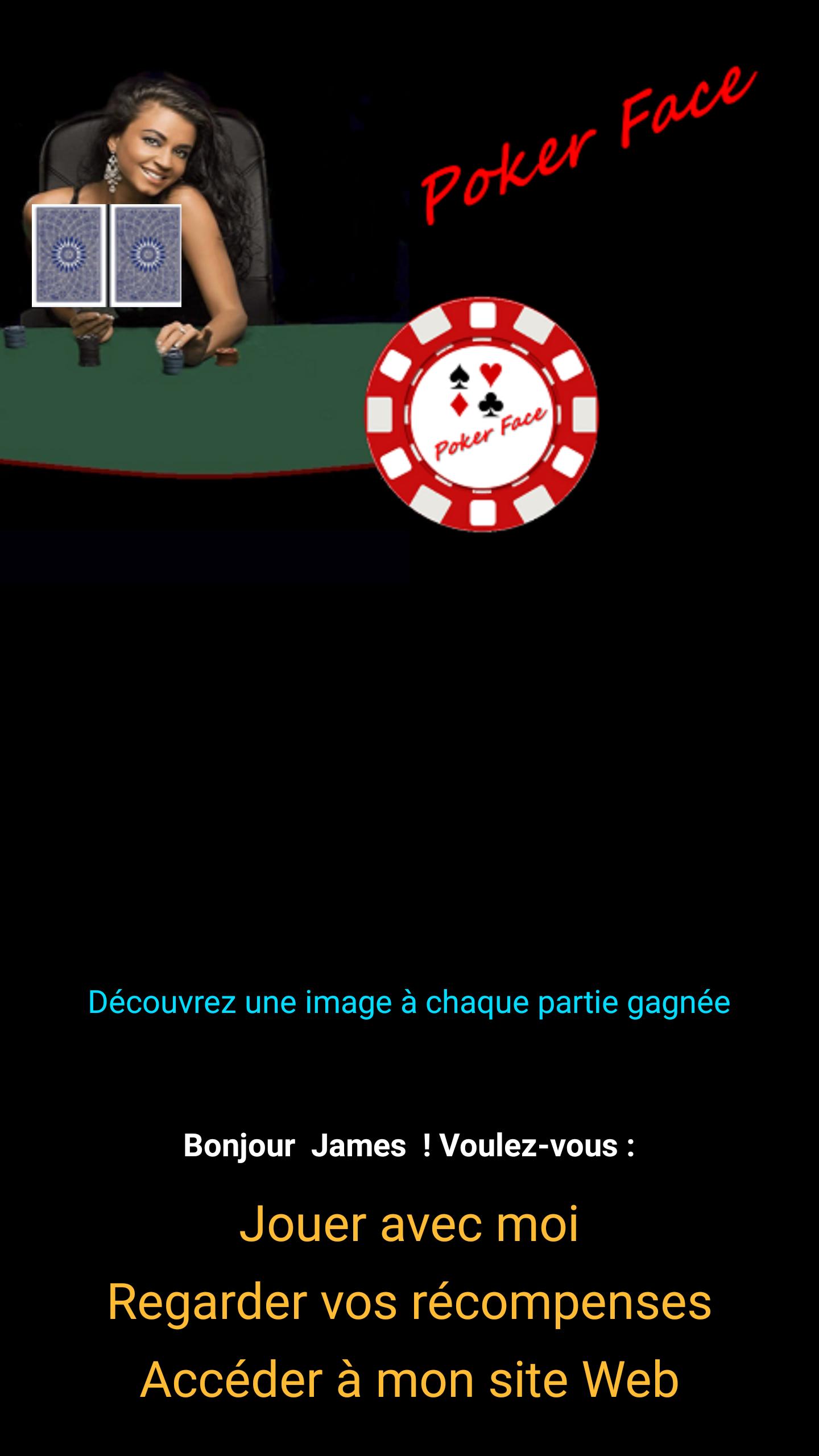Tap Accéder à mon site Web

point(409,1380)
